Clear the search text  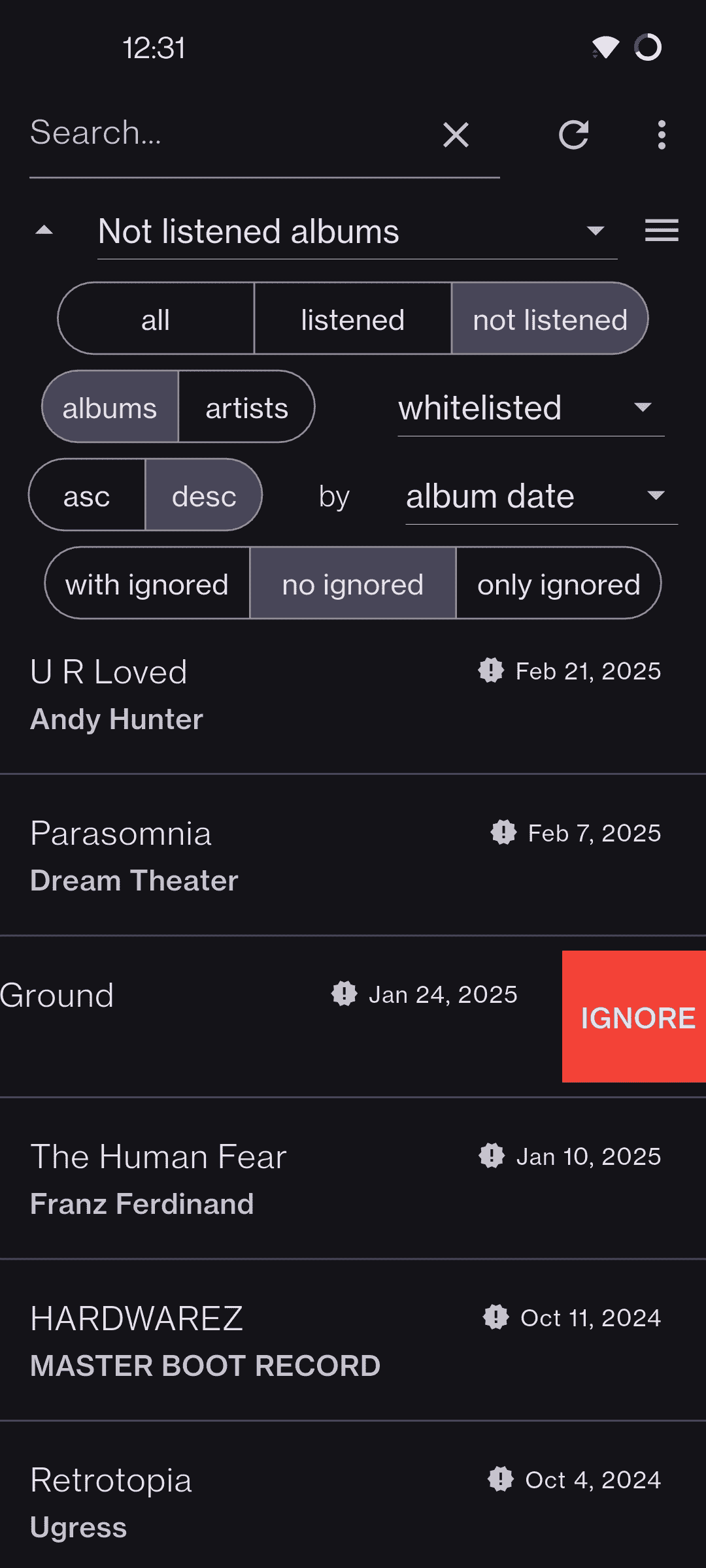(x=456, y=135)
